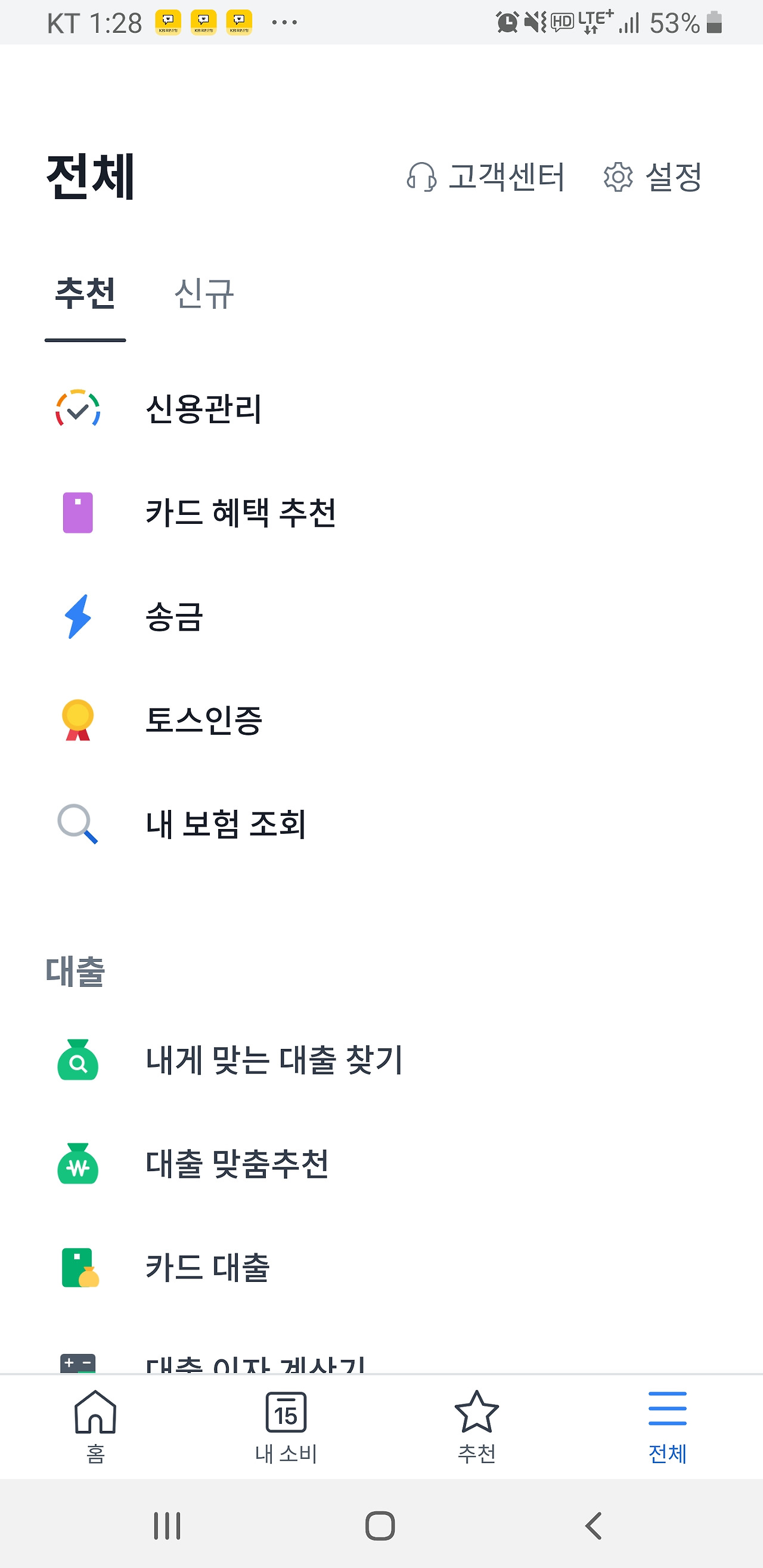The width and height of the screenshot is (763, 1568).
Task: Open 내 보험 조회
Action: coord(225,824)
